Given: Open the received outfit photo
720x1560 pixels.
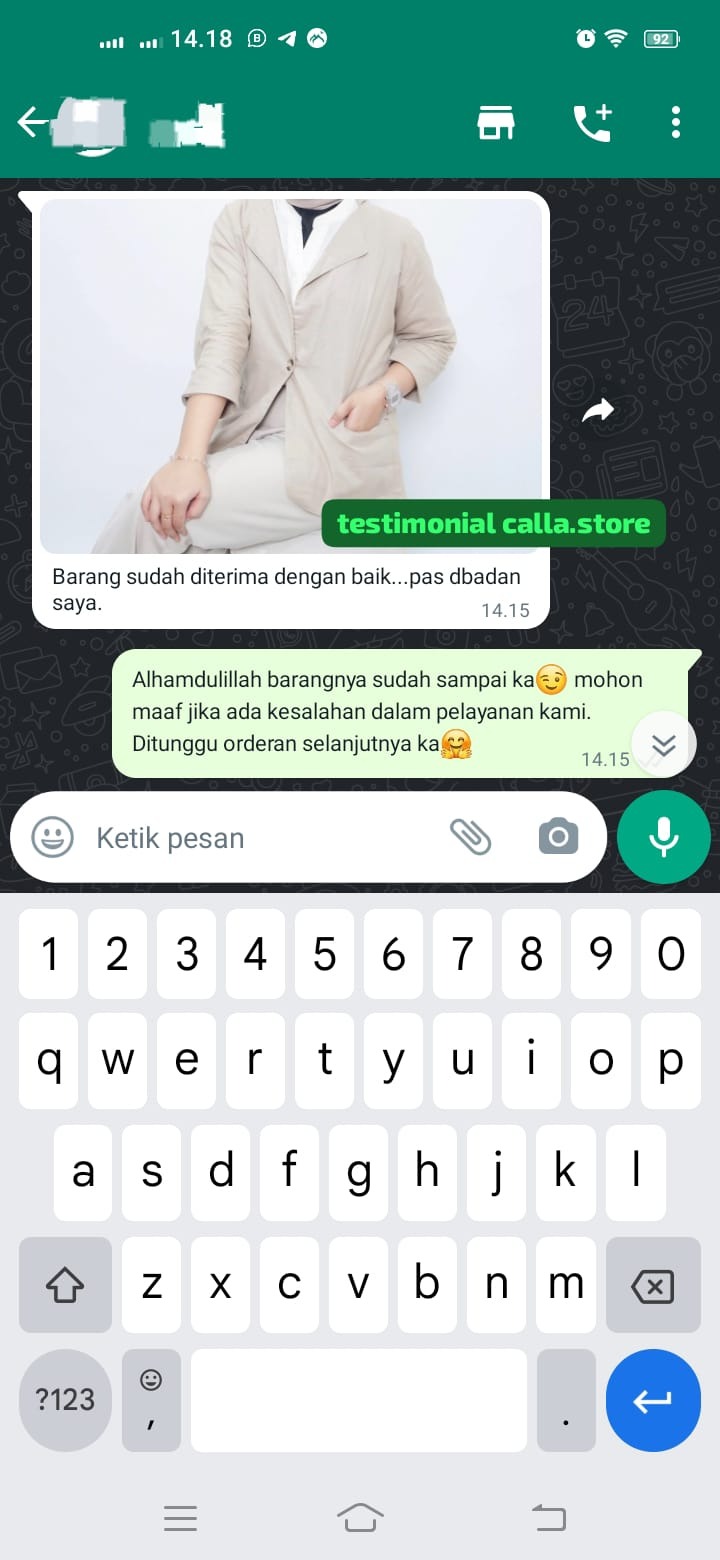Looking at the screenshot, I should [x=290, y=375].
